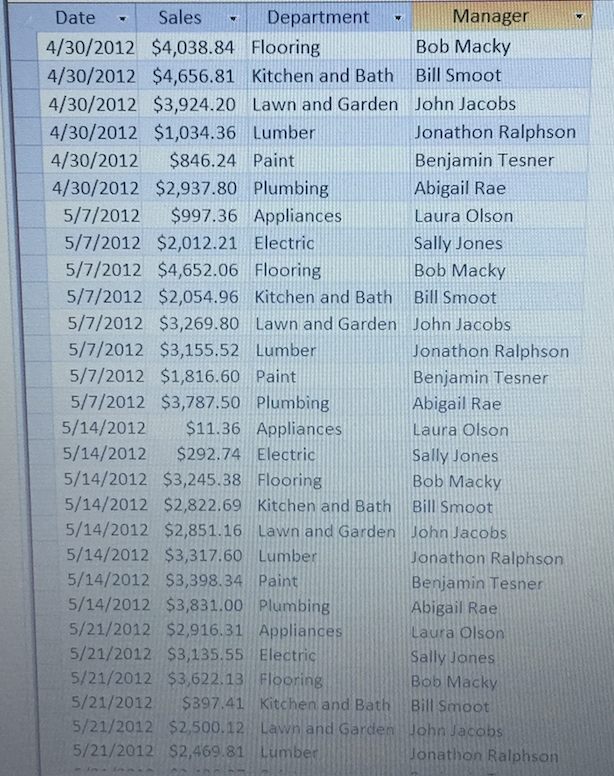Expand the Manager column dropdown arrow
Viewport: 614px width, 776px height.
click(580, 18)
